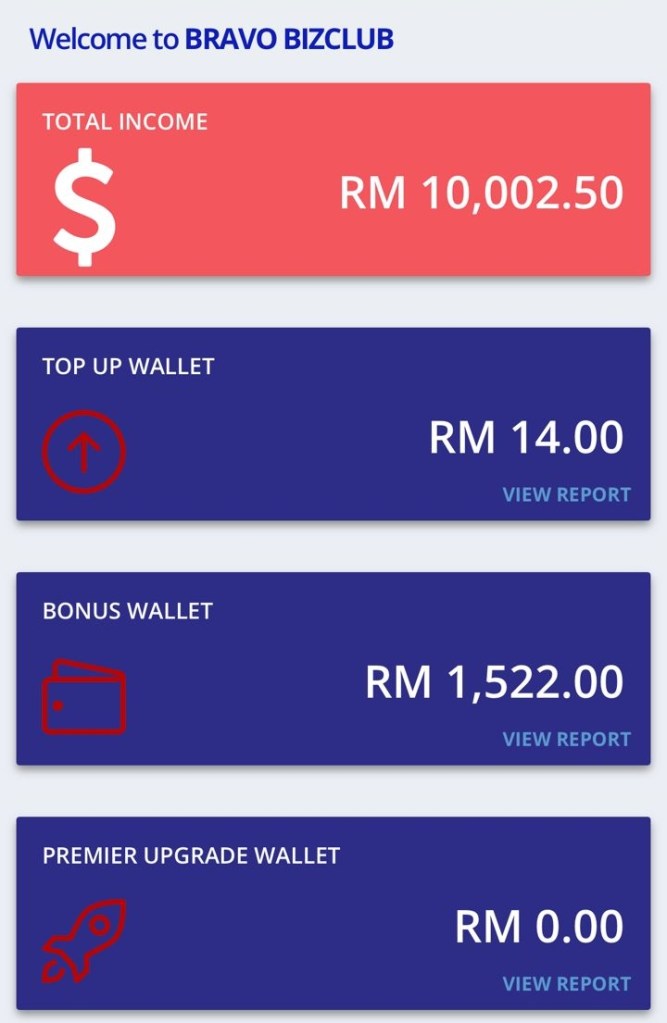667x1023 pixels.
Task: View report for Top Up Wallet
Action: coord(566,494)
